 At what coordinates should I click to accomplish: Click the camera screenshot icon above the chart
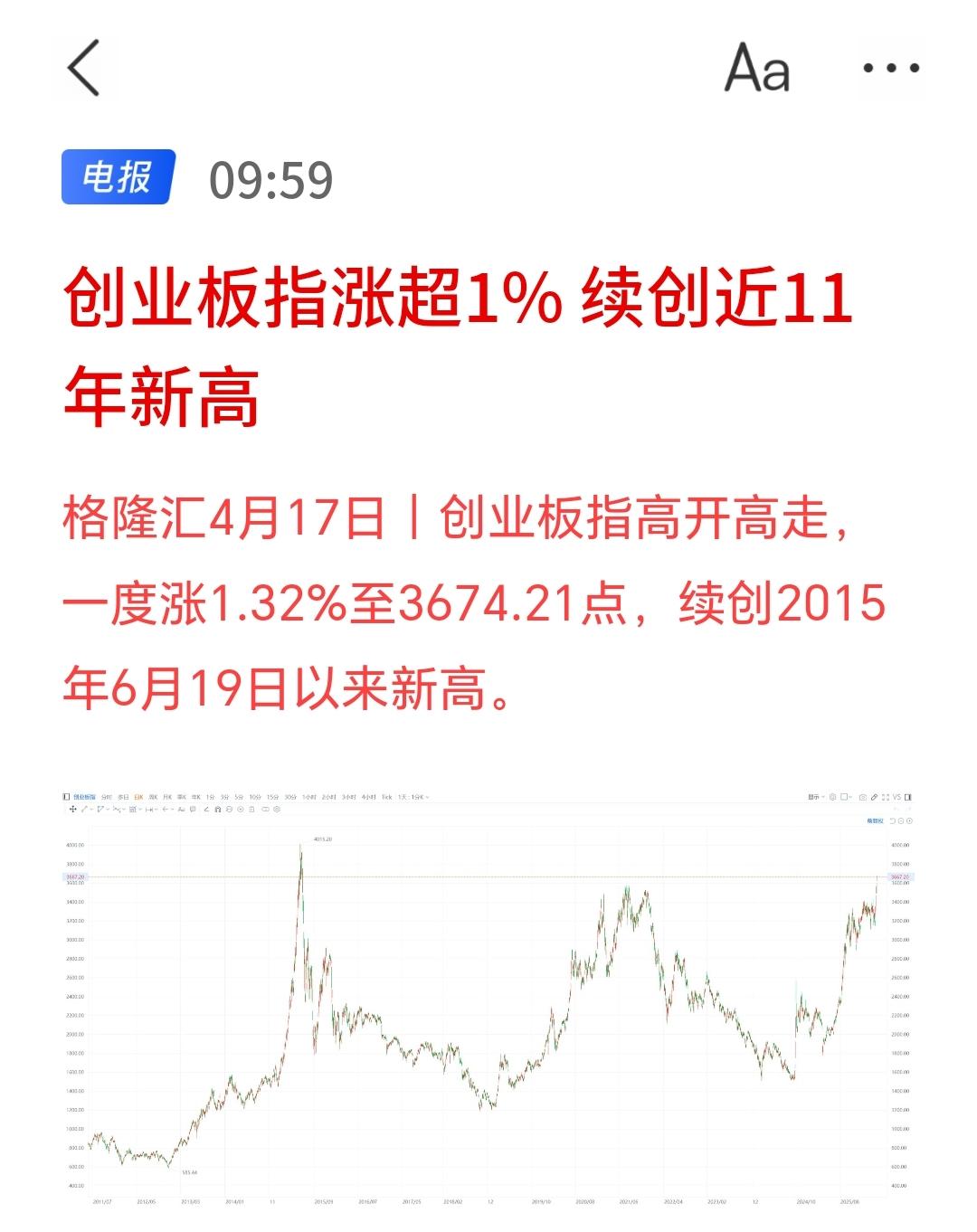pos(862,797)
